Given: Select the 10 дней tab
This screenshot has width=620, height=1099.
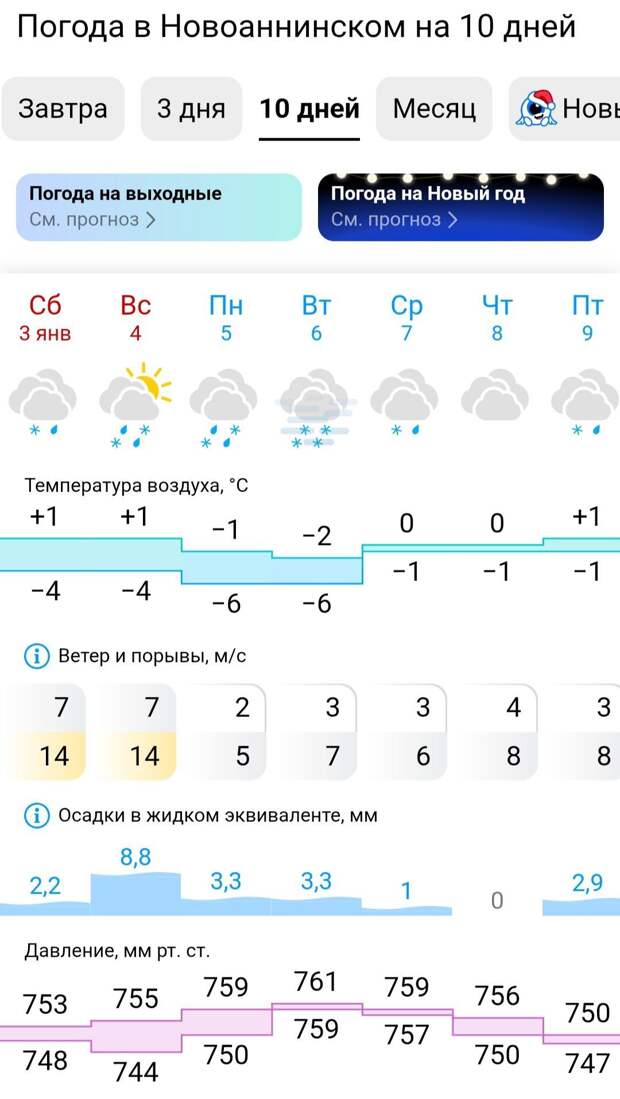Looking at the screenshot, I should point(309,109).
